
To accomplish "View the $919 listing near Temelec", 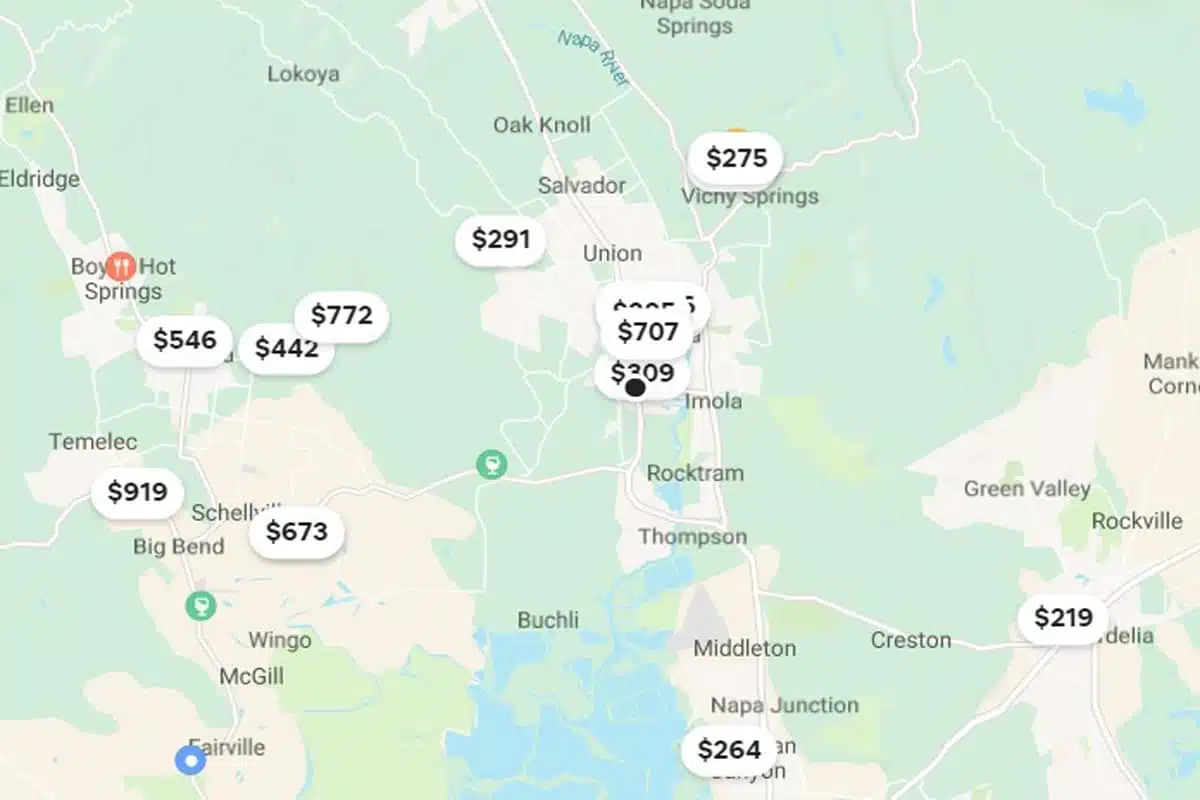I will (137, 492).
